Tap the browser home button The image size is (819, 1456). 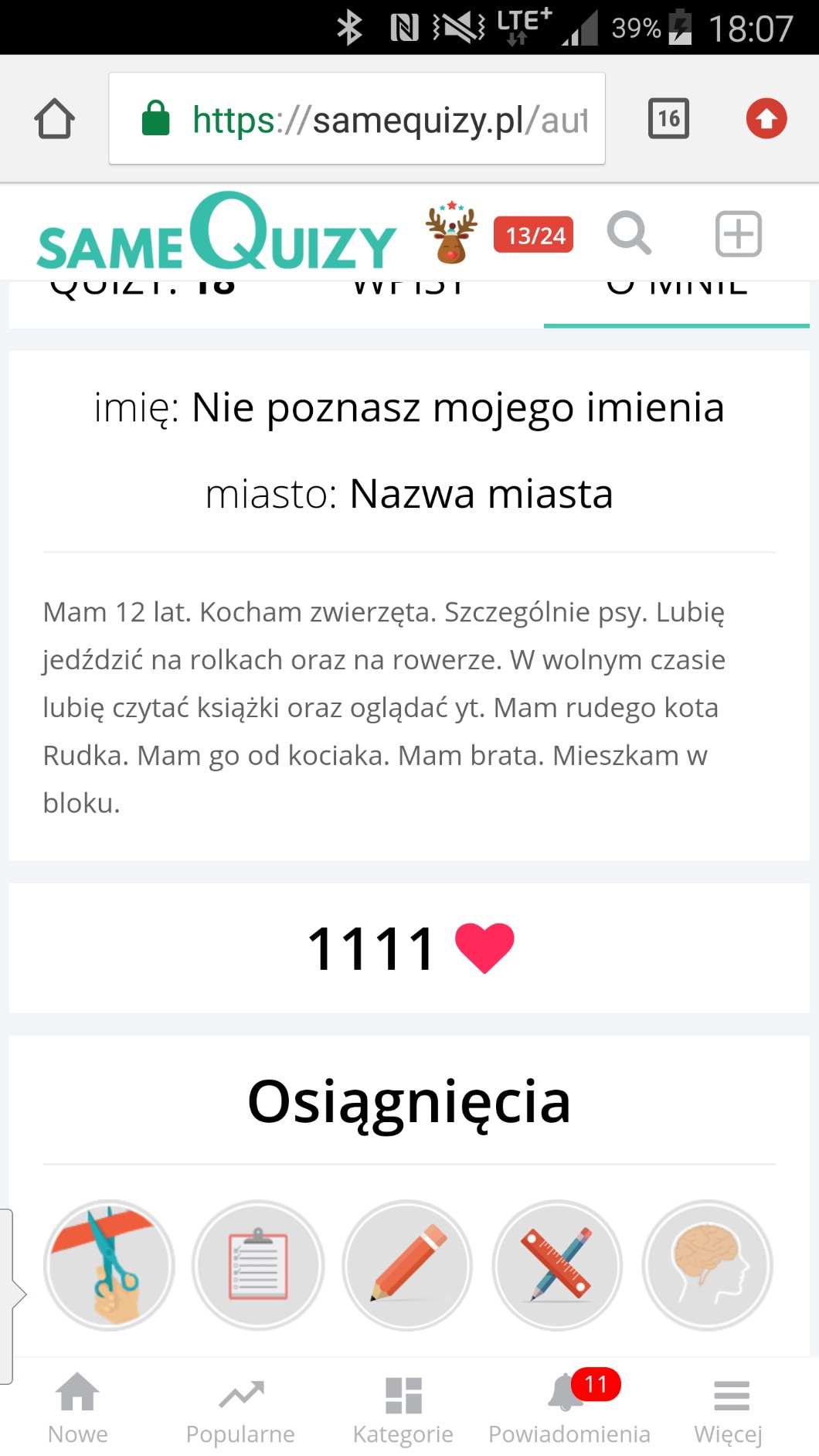tap(54, 119)
